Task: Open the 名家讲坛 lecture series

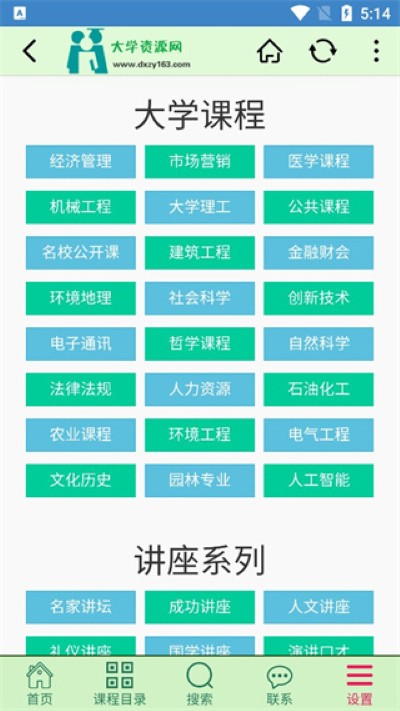Action: point(81,607)
